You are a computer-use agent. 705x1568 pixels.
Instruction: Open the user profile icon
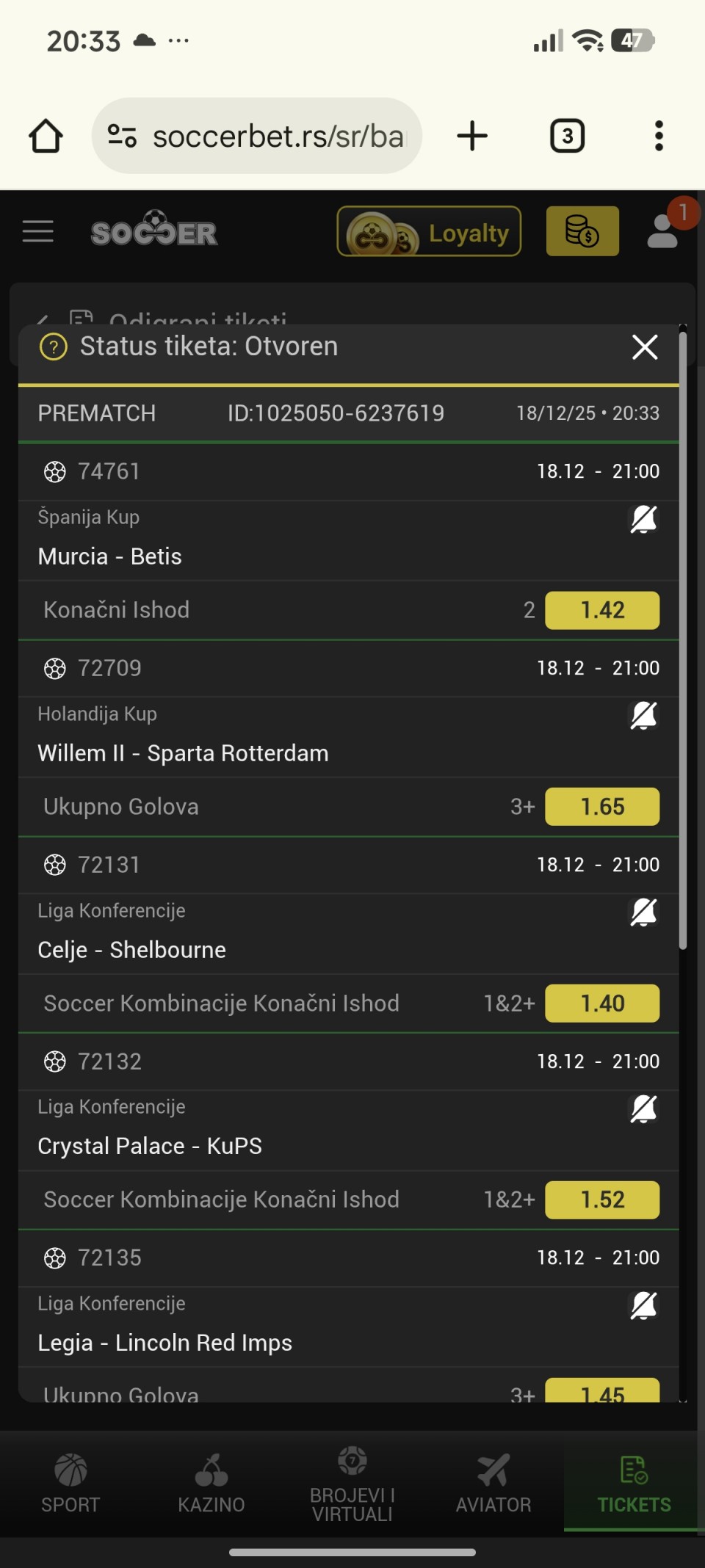(663, 231)
